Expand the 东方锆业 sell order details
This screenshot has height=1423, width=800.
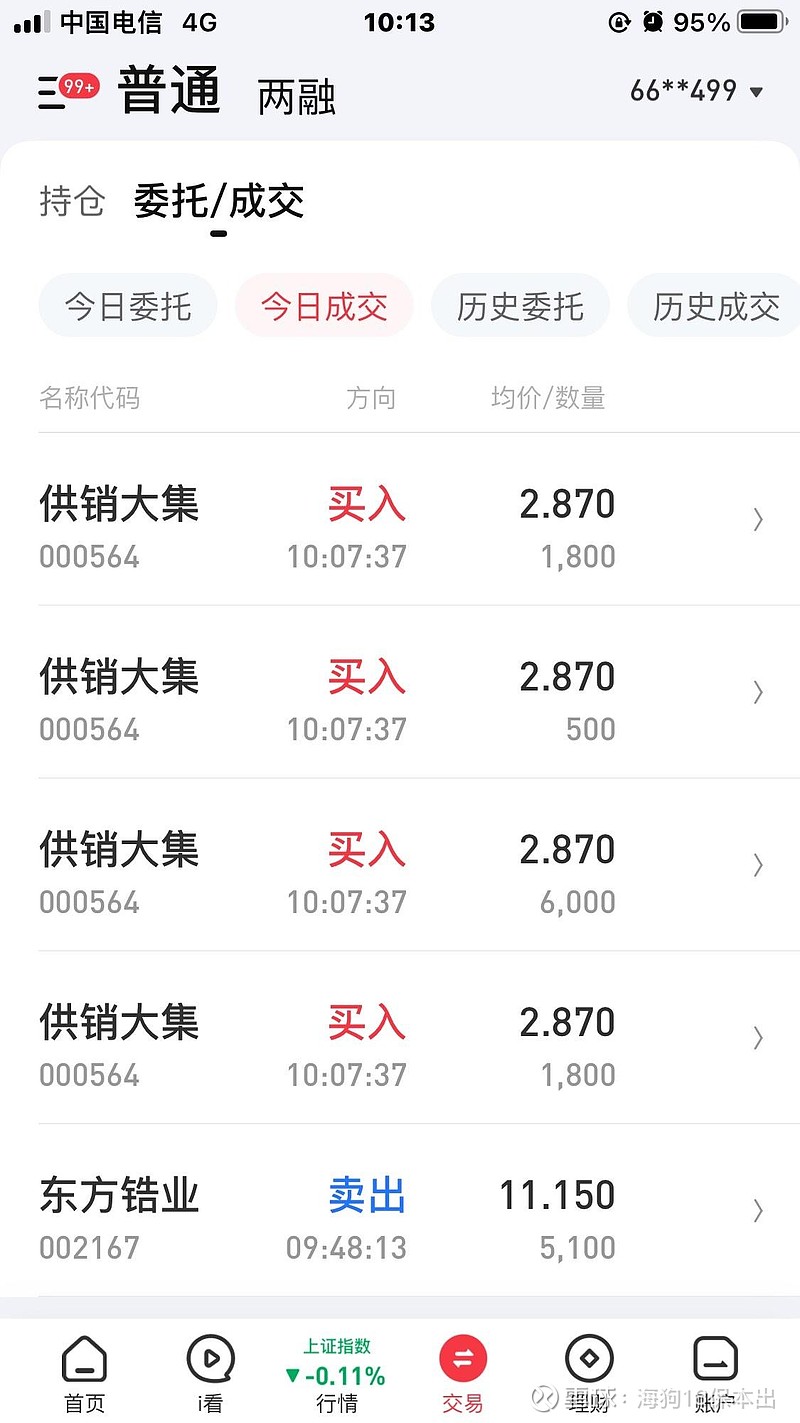click(758, 1211)
